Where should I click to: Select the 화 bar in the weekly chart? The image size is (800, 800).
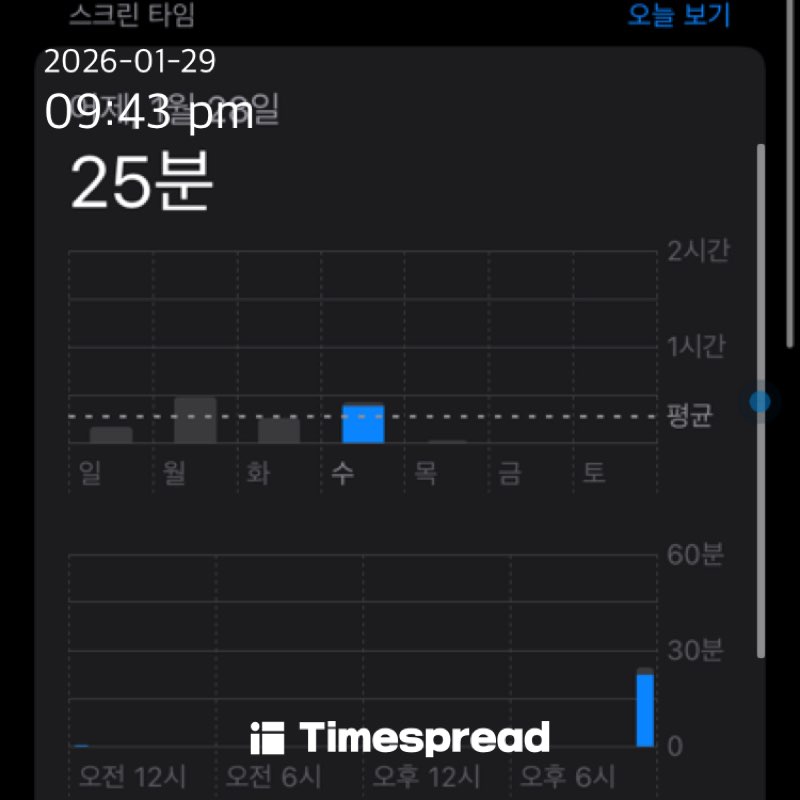tap(279, 431)
